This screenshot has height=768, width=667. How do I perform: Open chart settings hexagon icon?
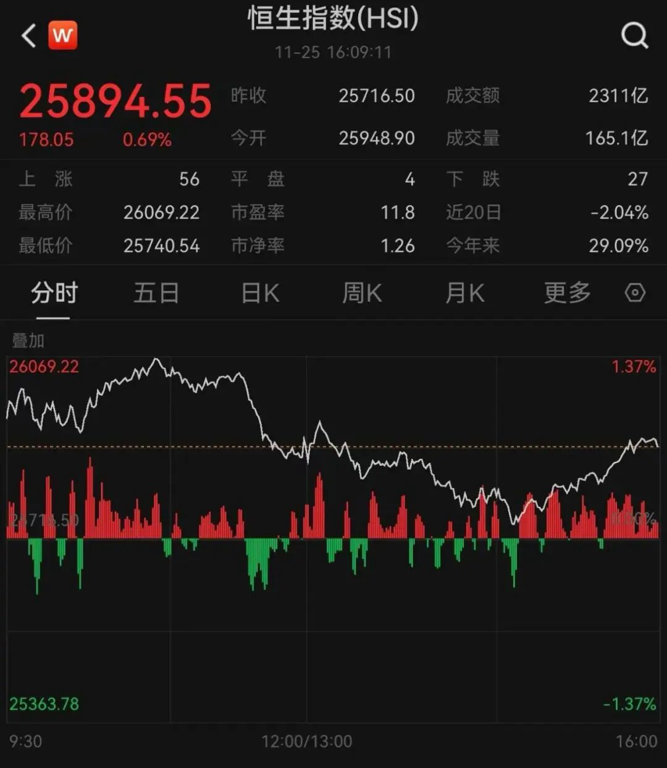[x=635, y=293]
